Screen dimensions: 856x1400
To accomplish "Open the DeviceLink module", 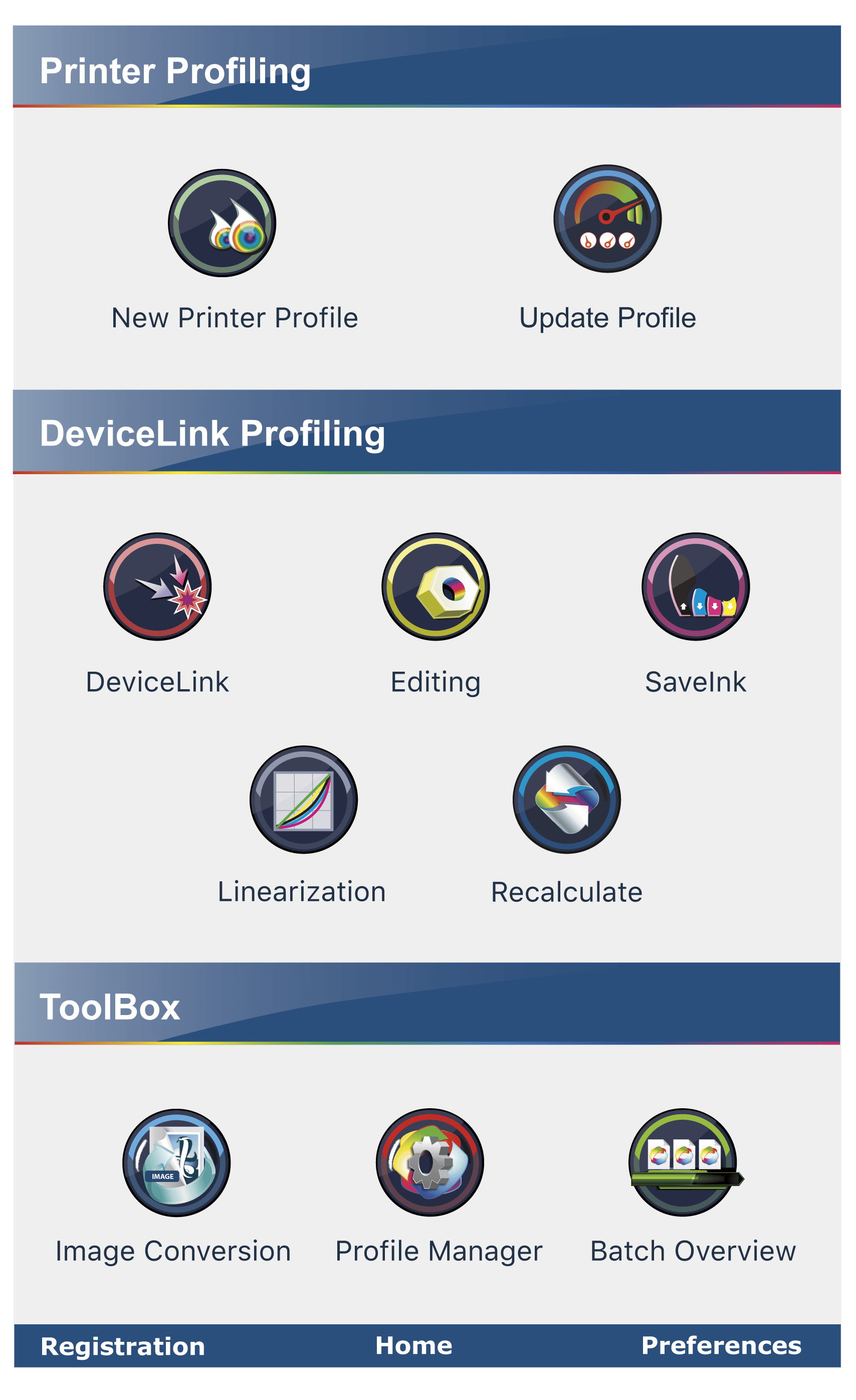I will pyautogui.click(x=157, y=587).
